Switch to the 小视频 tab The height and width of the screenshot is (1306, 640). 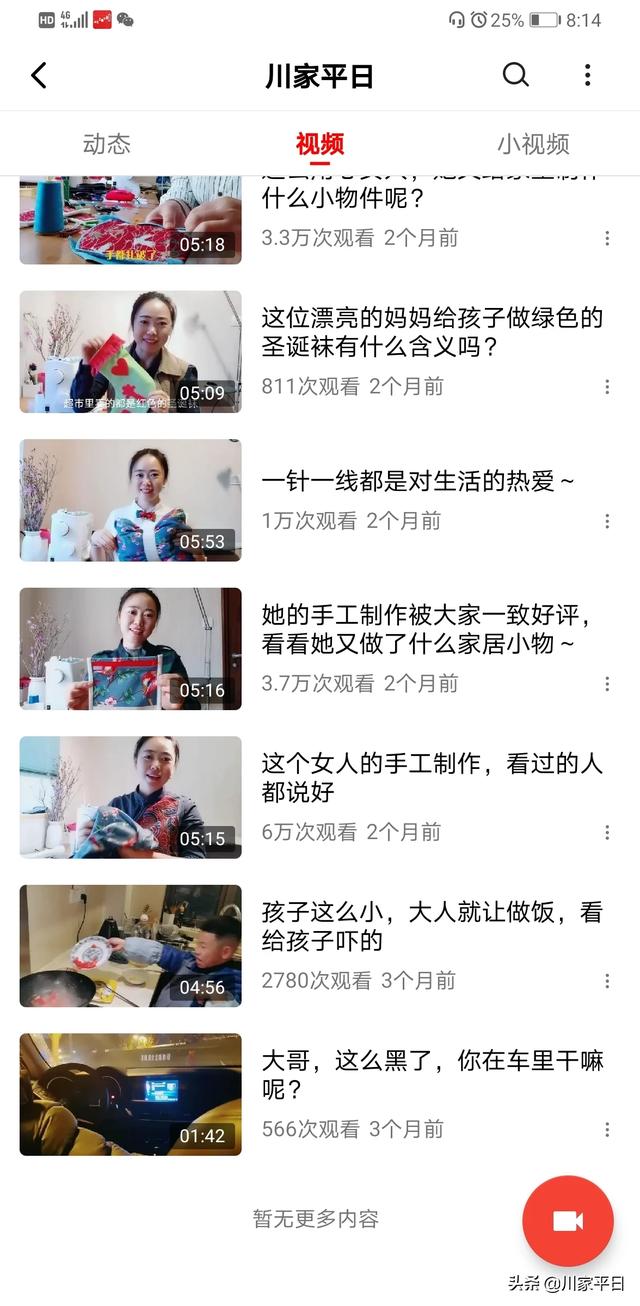point(533,144)
